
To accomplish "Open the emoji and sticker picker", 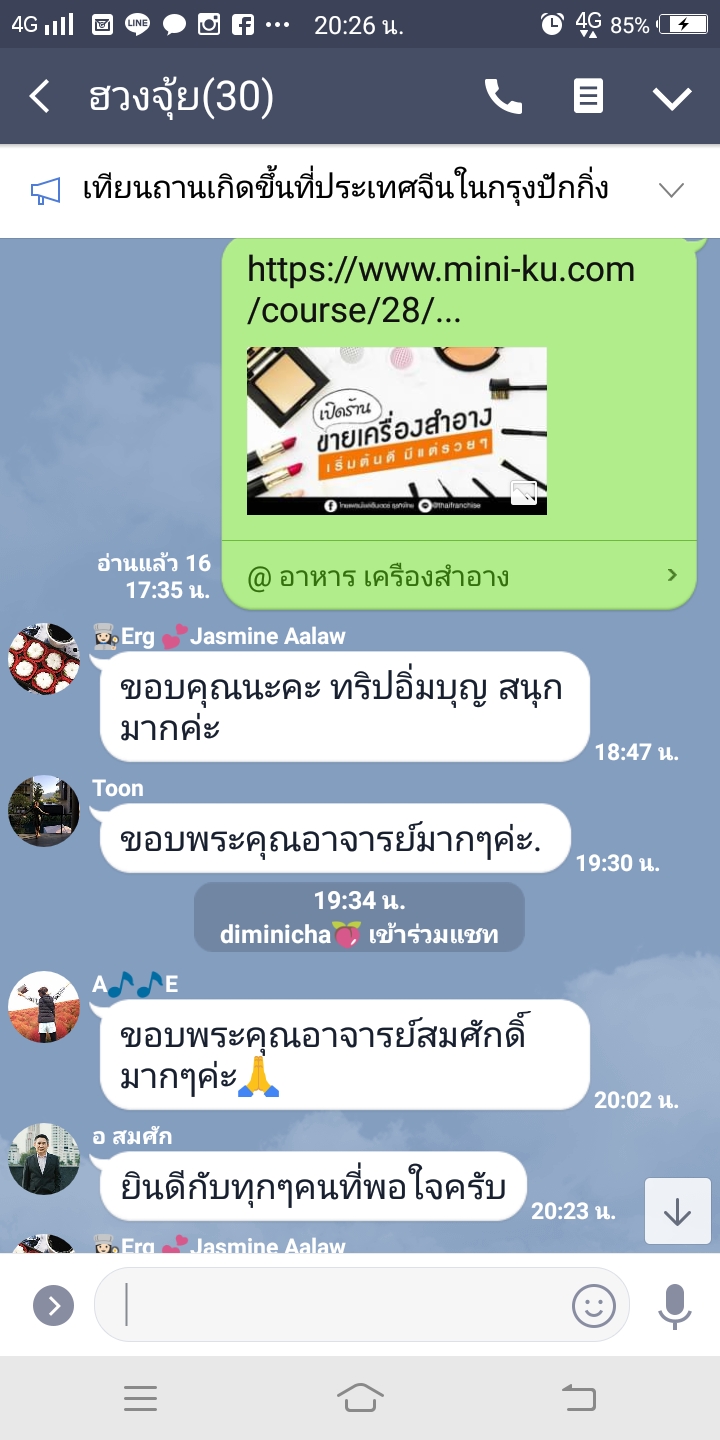I will click(x=593, y=1305).
